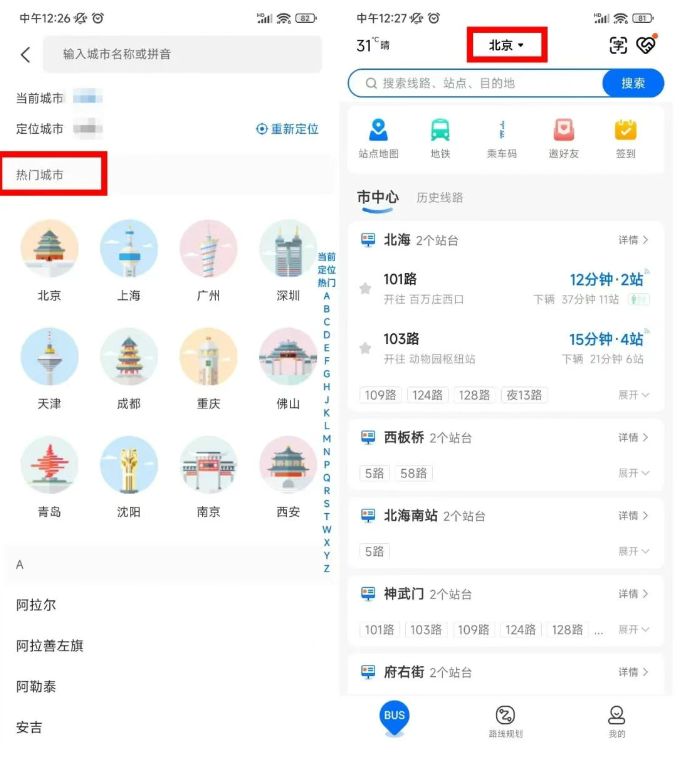676x757 pixels.
Task: Open 乘车码
Action: pyautogui.click(x=502, y=138)
